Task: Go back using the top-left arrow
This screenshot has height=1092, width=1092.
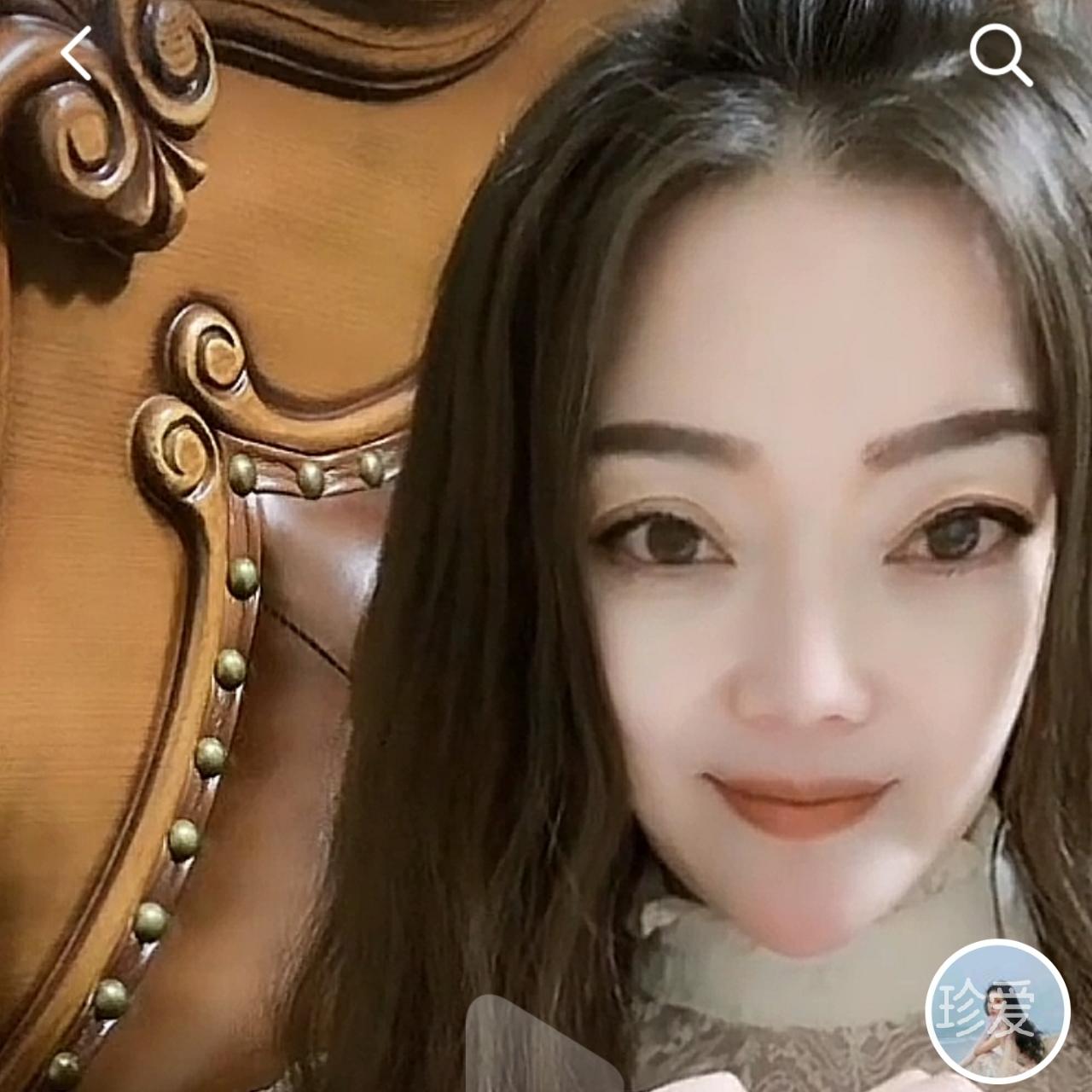Action: 77,53
